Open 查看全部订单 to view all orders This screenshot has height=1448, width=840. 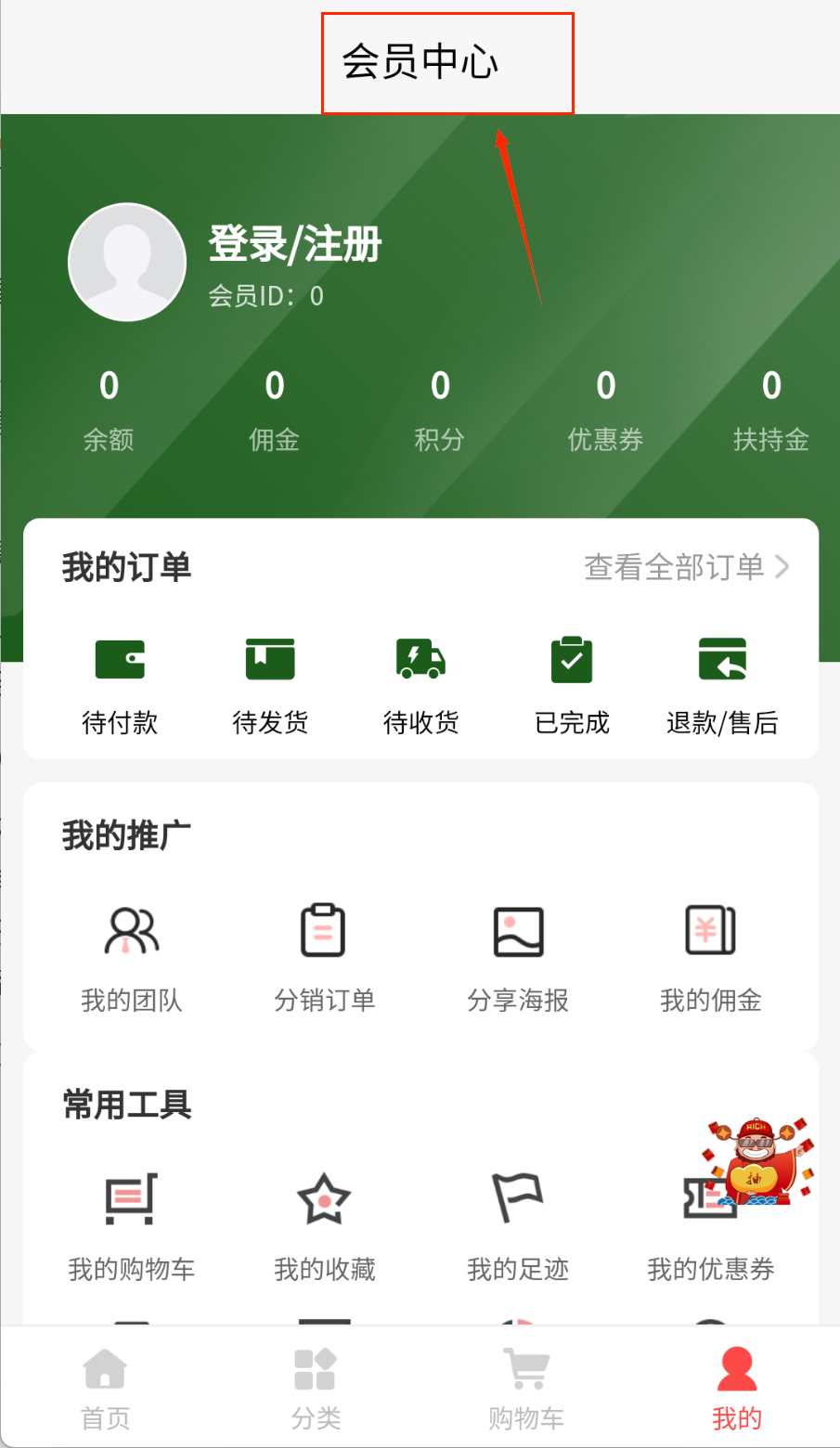(686, 566)
